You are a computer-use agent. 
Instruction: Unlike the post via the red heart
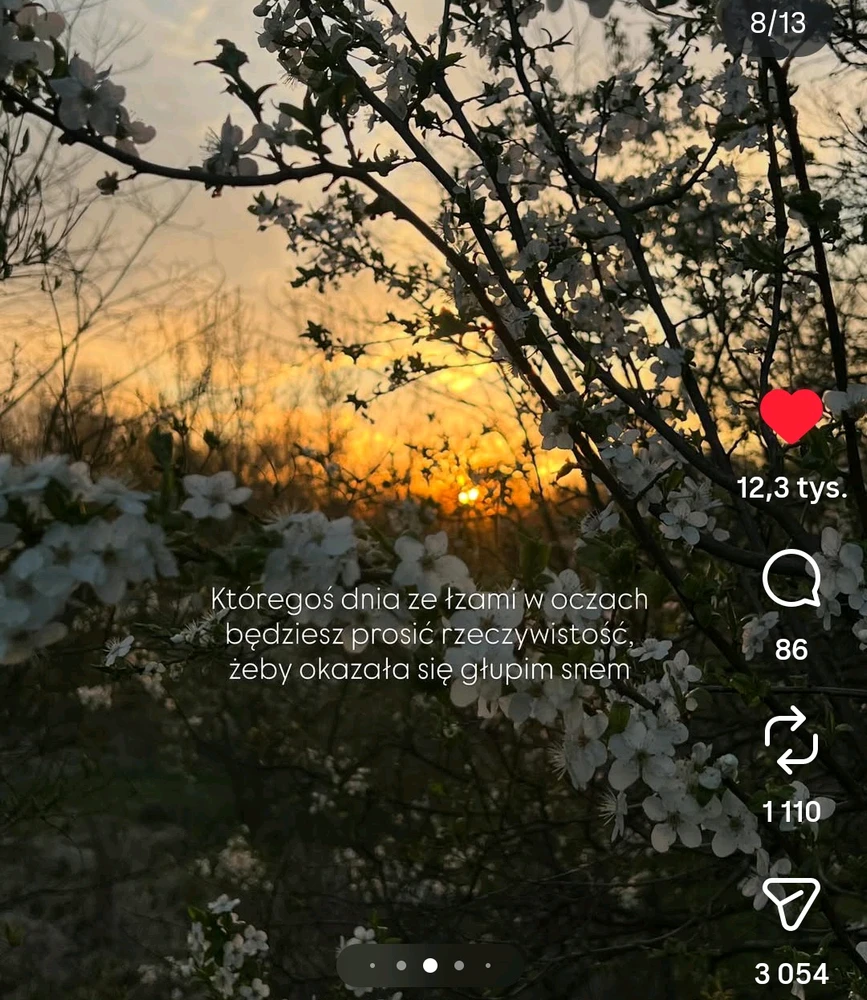(x=791, y=416)
